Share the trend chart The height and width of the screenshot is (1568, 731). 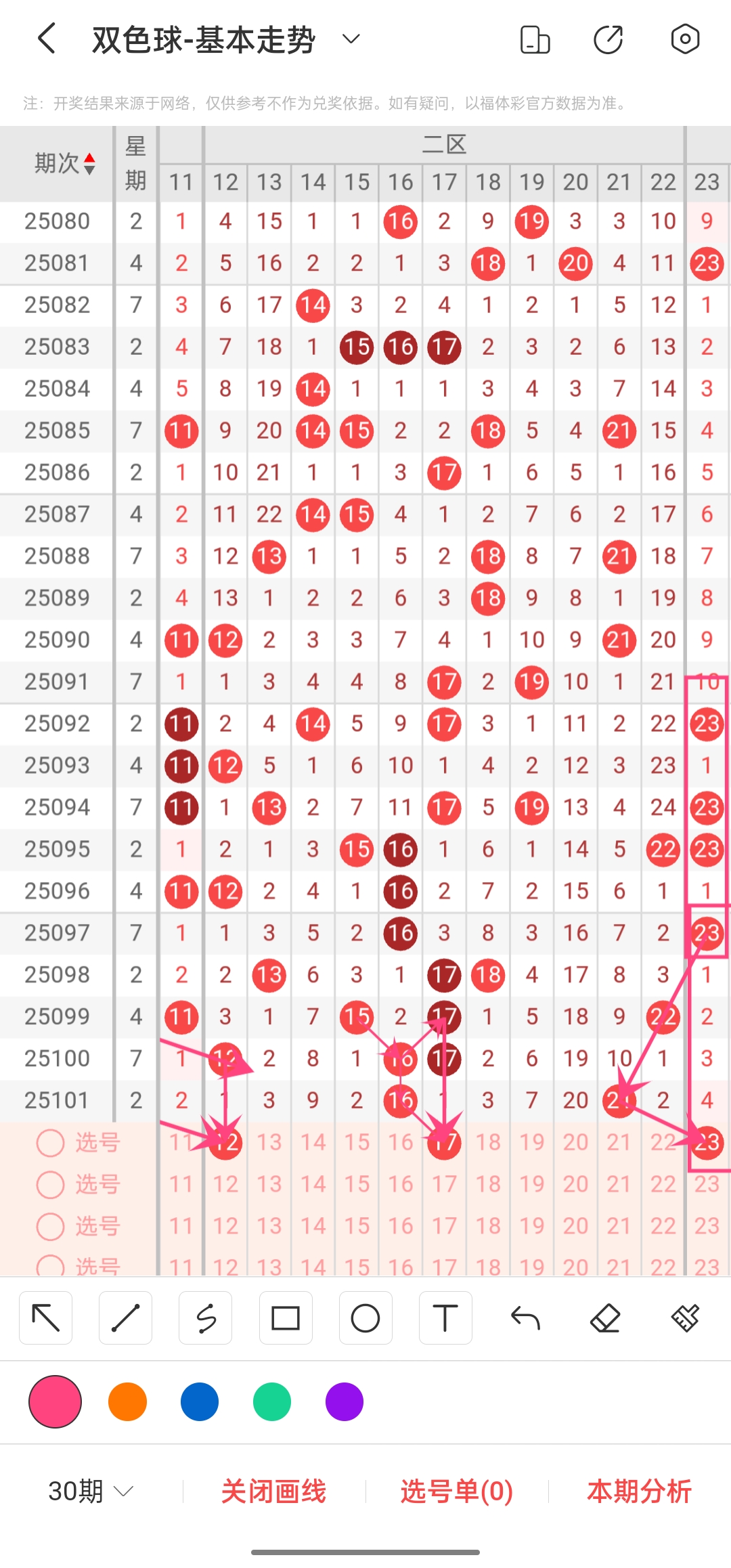[608, 39]
